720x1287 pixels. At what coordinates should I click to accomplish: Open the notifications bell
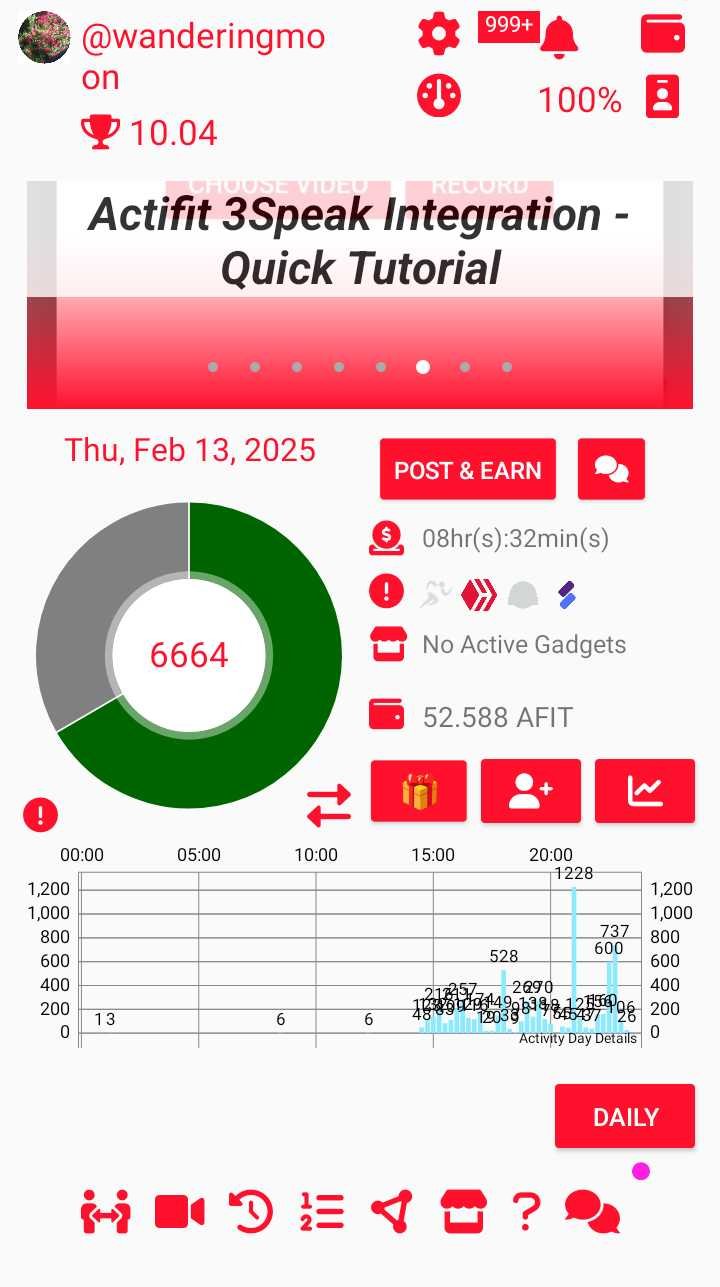click(559, 37)
